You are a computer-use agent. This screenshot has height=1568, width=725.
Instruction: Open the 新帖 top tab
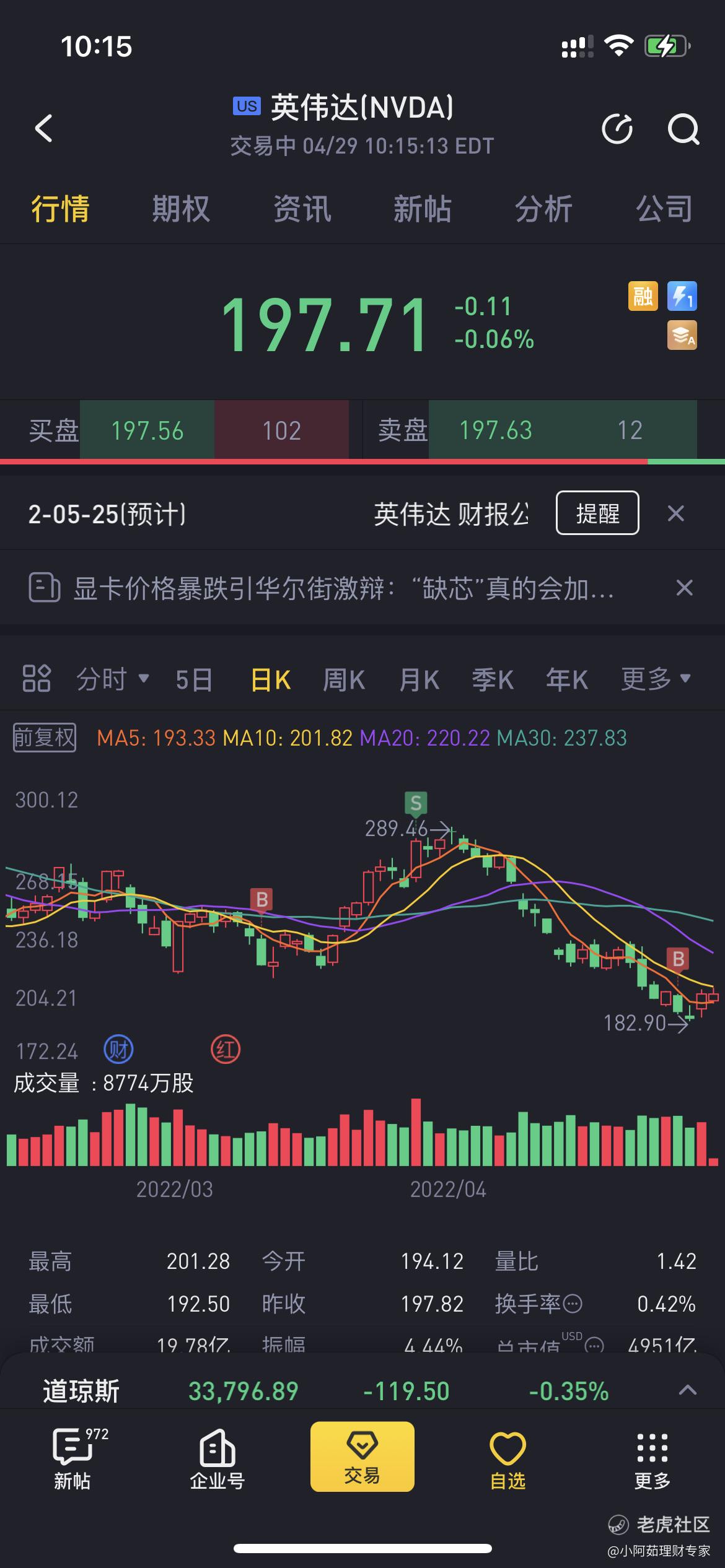[423, 208]
